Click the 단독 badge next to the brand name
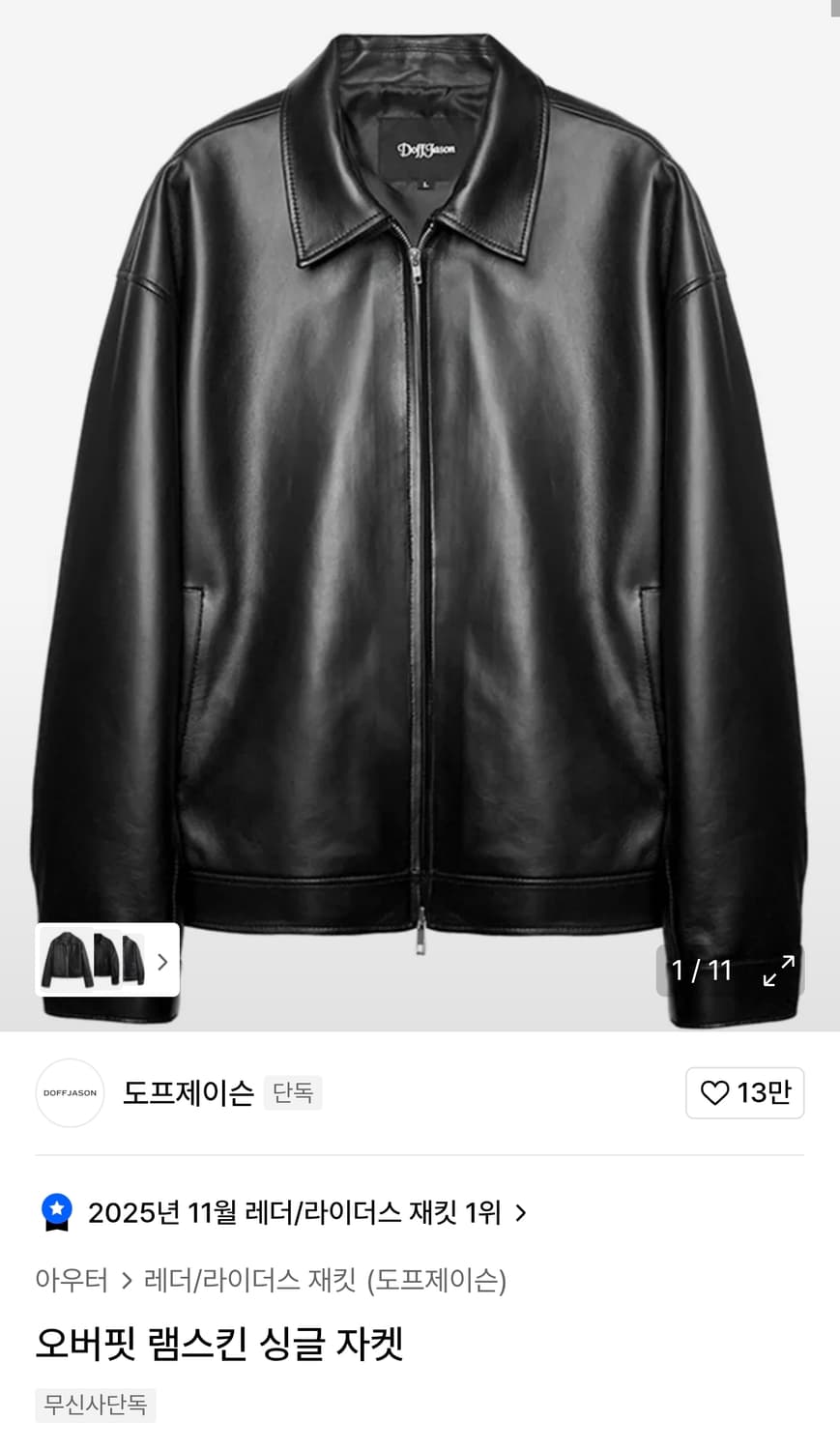Image resolution: width=840 pixels, height=1450 pixels. click(292, 1092)
